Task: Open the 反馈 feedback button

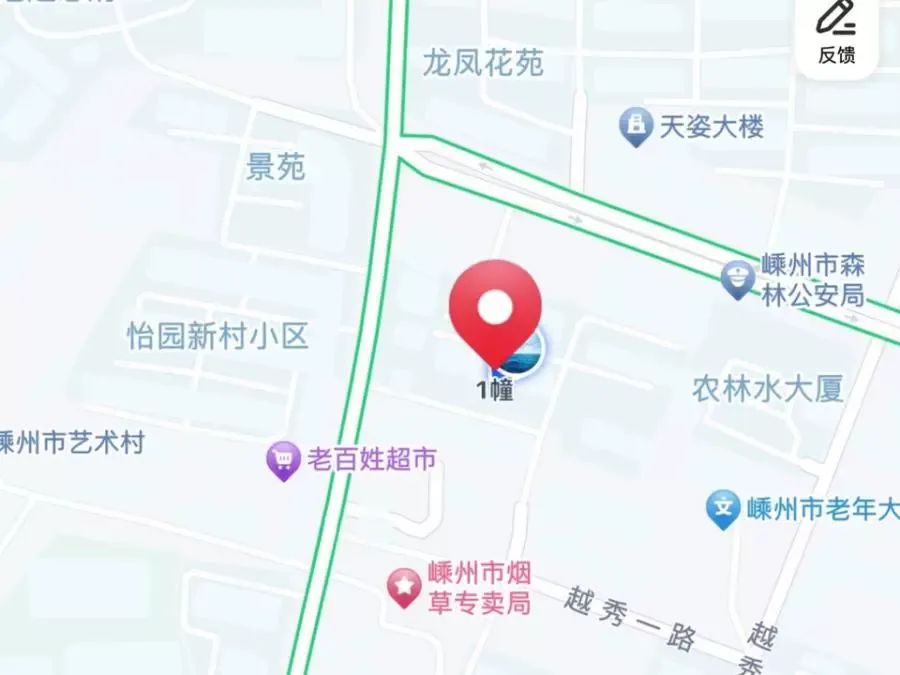Action: click(836, 32)
